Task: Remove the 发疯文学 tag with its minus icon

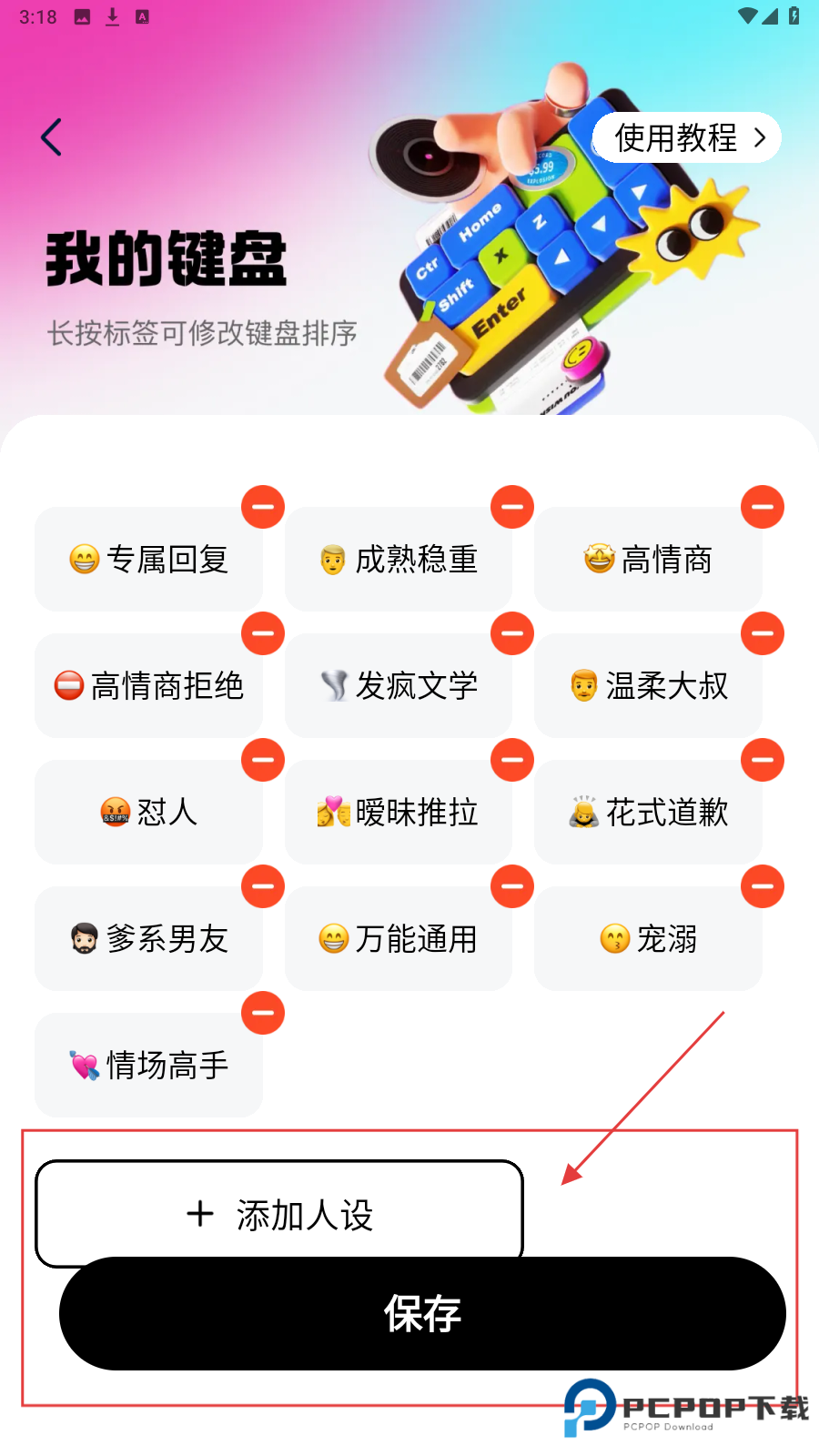Action: (512, 633)
